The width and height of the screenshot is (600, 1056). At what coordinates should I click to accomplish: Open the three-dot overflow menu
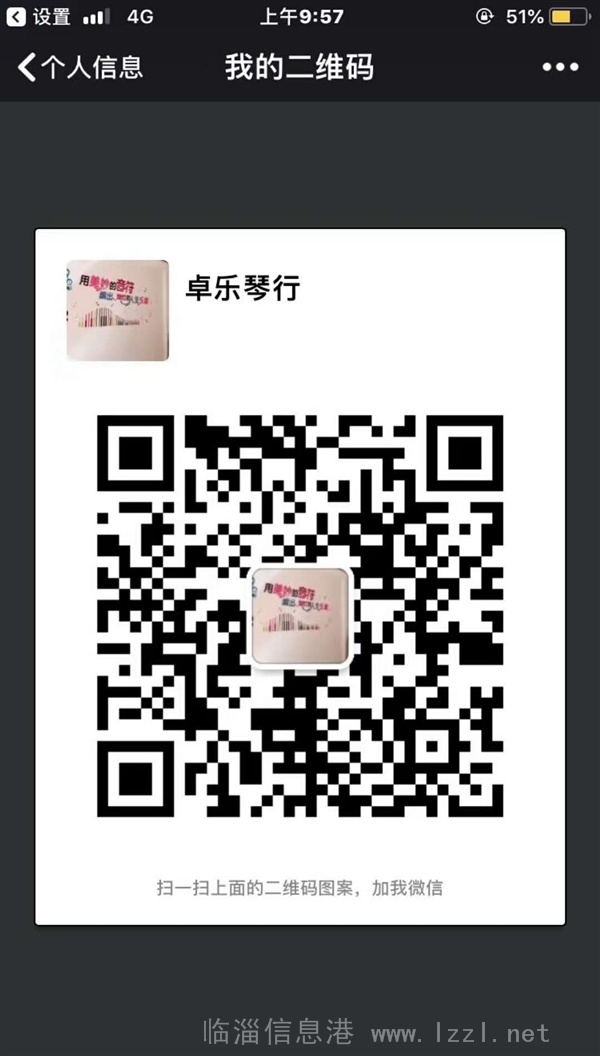pos(560,67)
